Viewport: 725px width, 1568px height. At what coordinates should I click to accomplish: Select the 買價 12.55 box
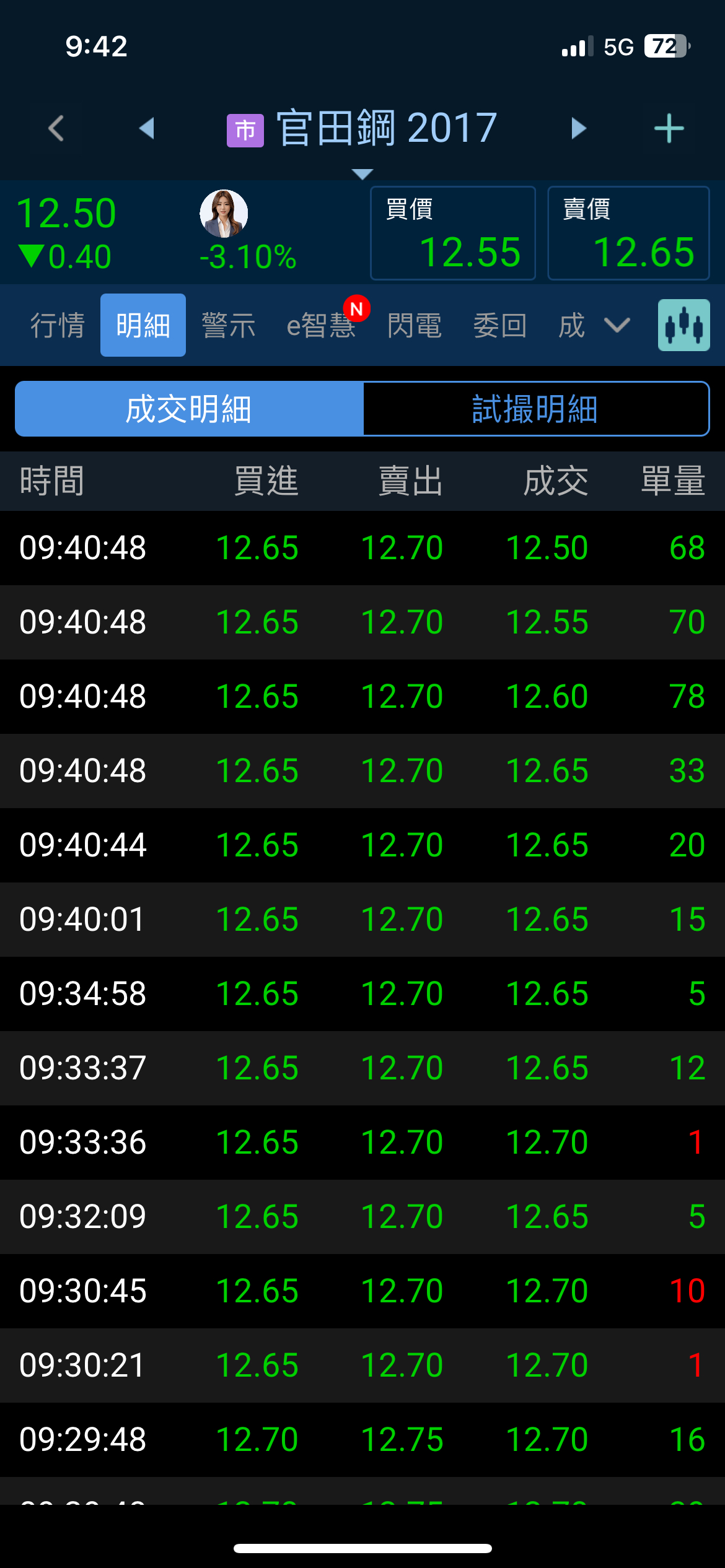453,233
